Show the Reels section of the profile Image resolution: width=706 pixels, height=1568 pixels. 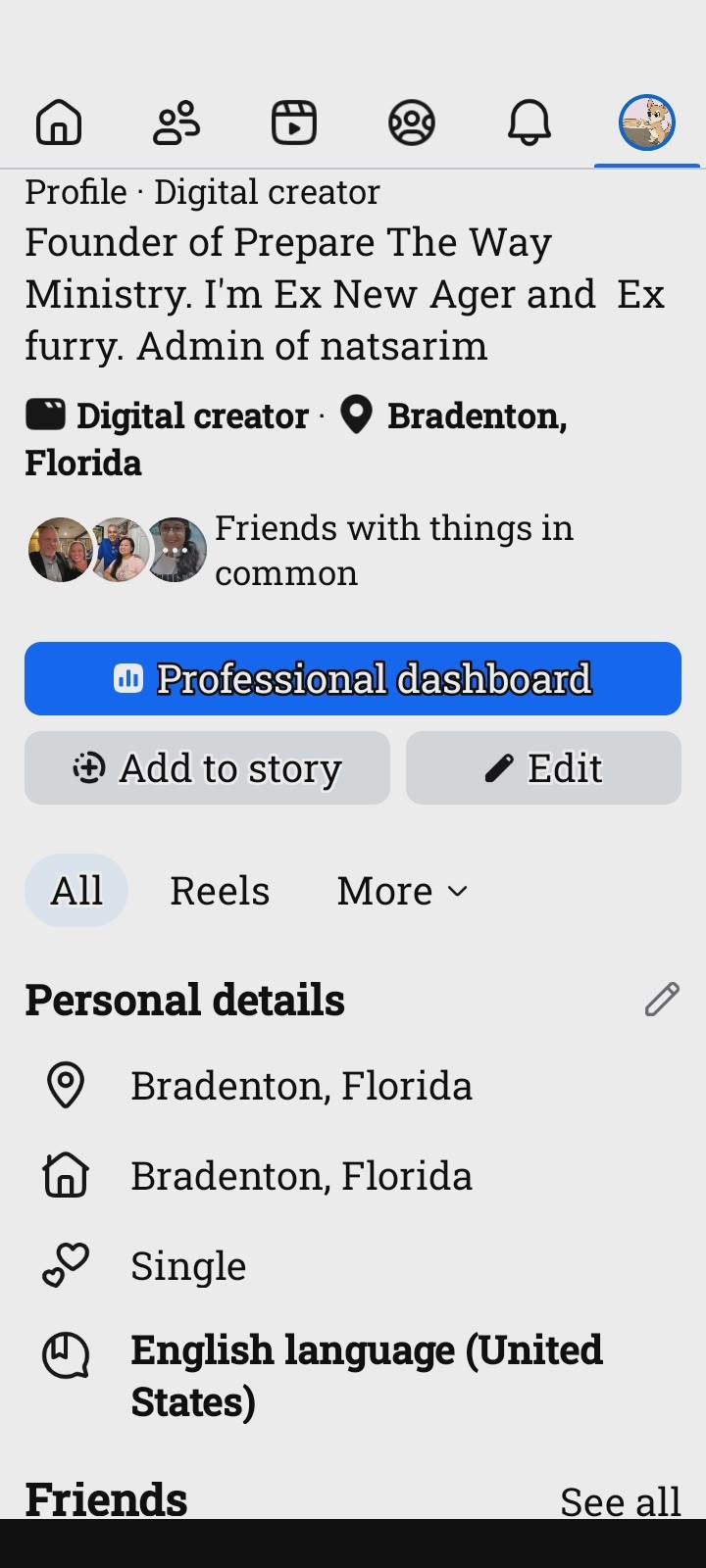coord(220,891)
